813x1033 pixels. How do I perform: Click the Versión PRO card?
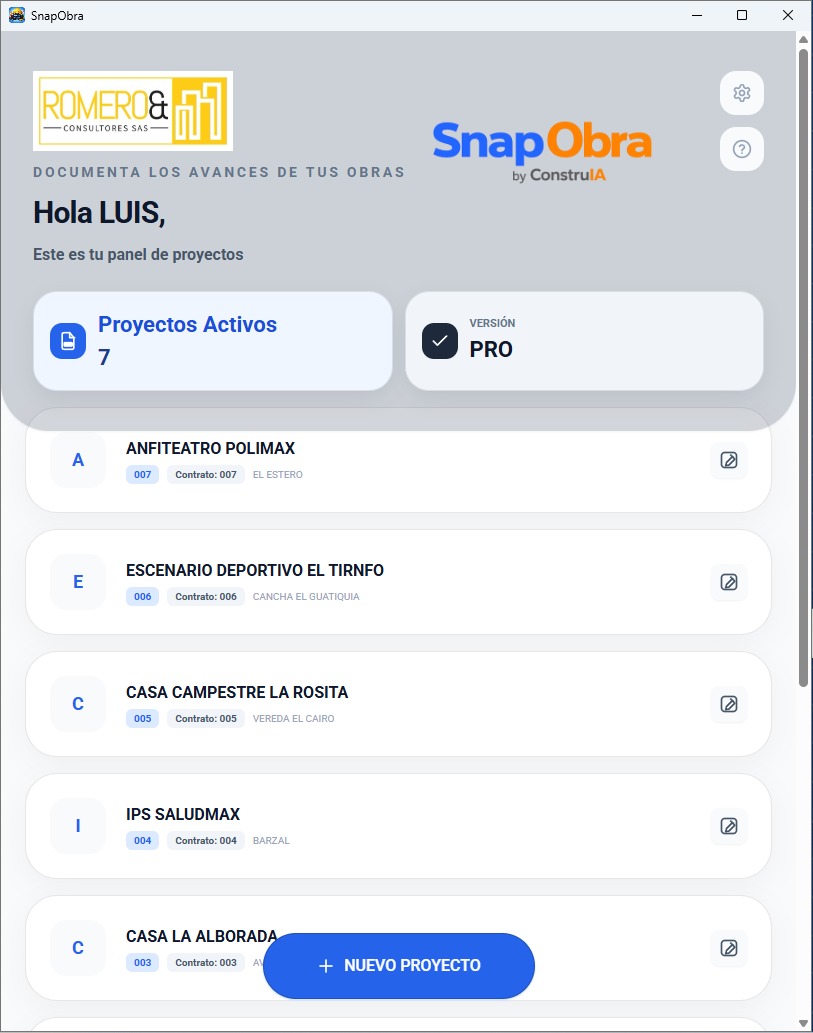pyautogui.click(x=584, y=340)
